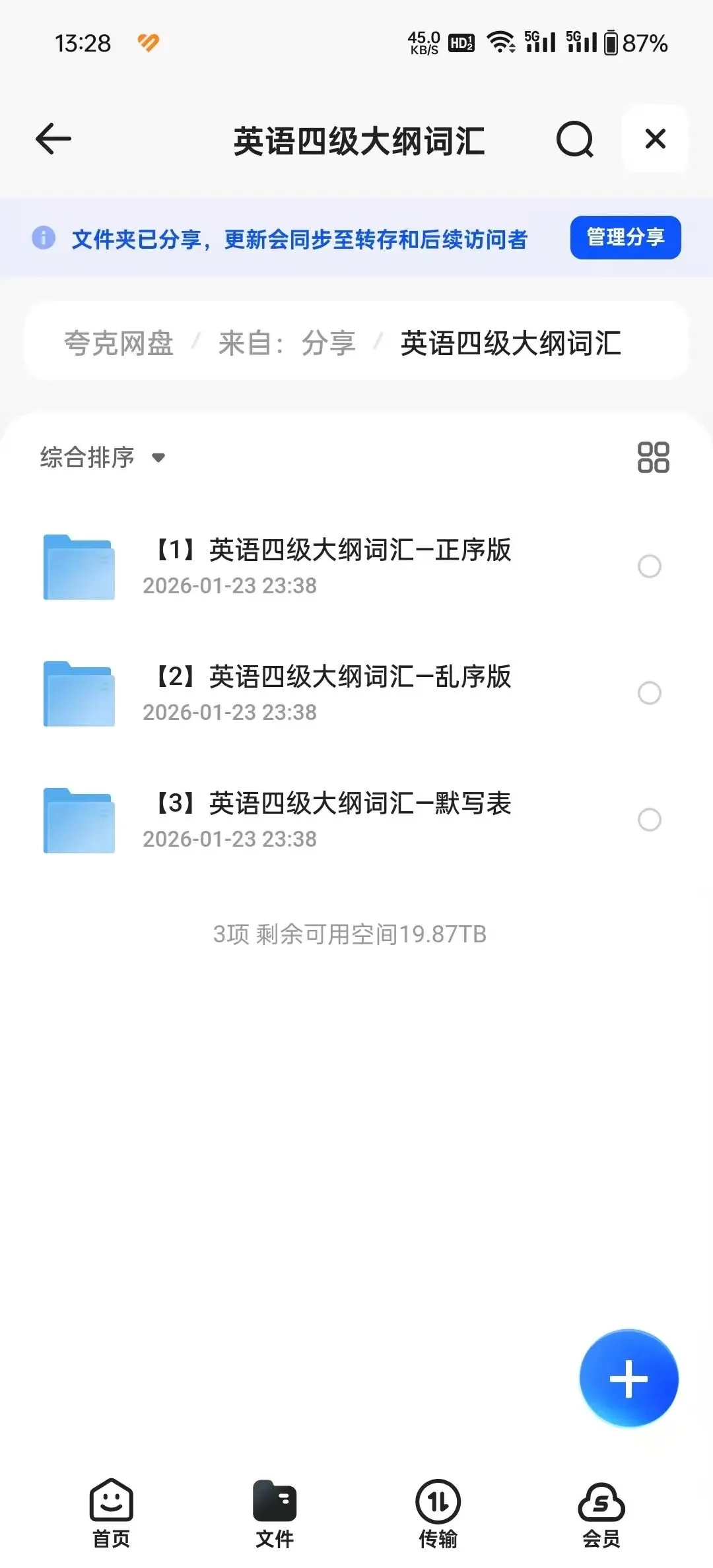Open the search magnifier icon

coord(575,139)
